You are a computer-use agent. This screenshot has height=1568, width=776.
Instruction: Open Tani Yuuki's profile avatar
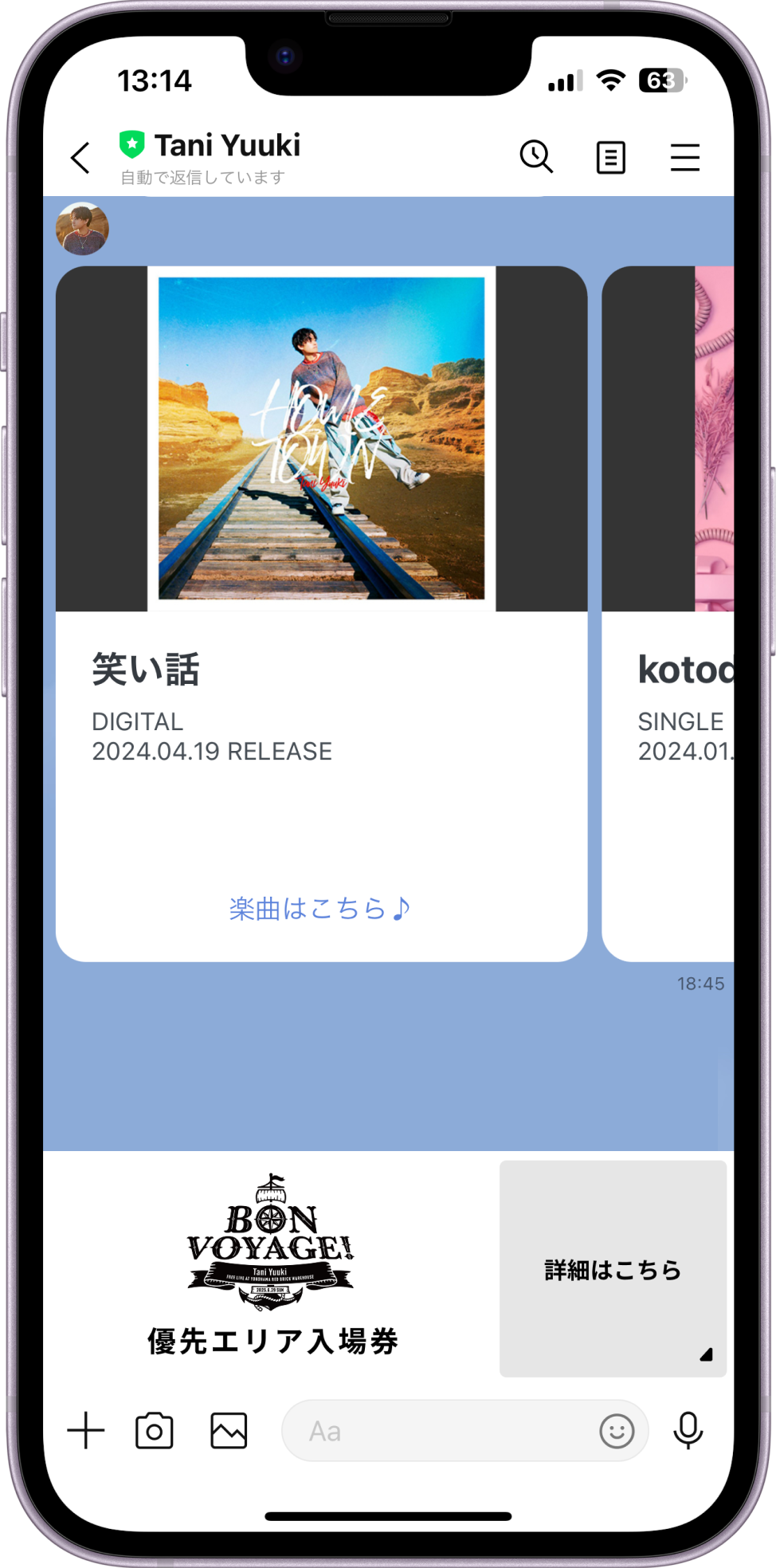point(82,230)
